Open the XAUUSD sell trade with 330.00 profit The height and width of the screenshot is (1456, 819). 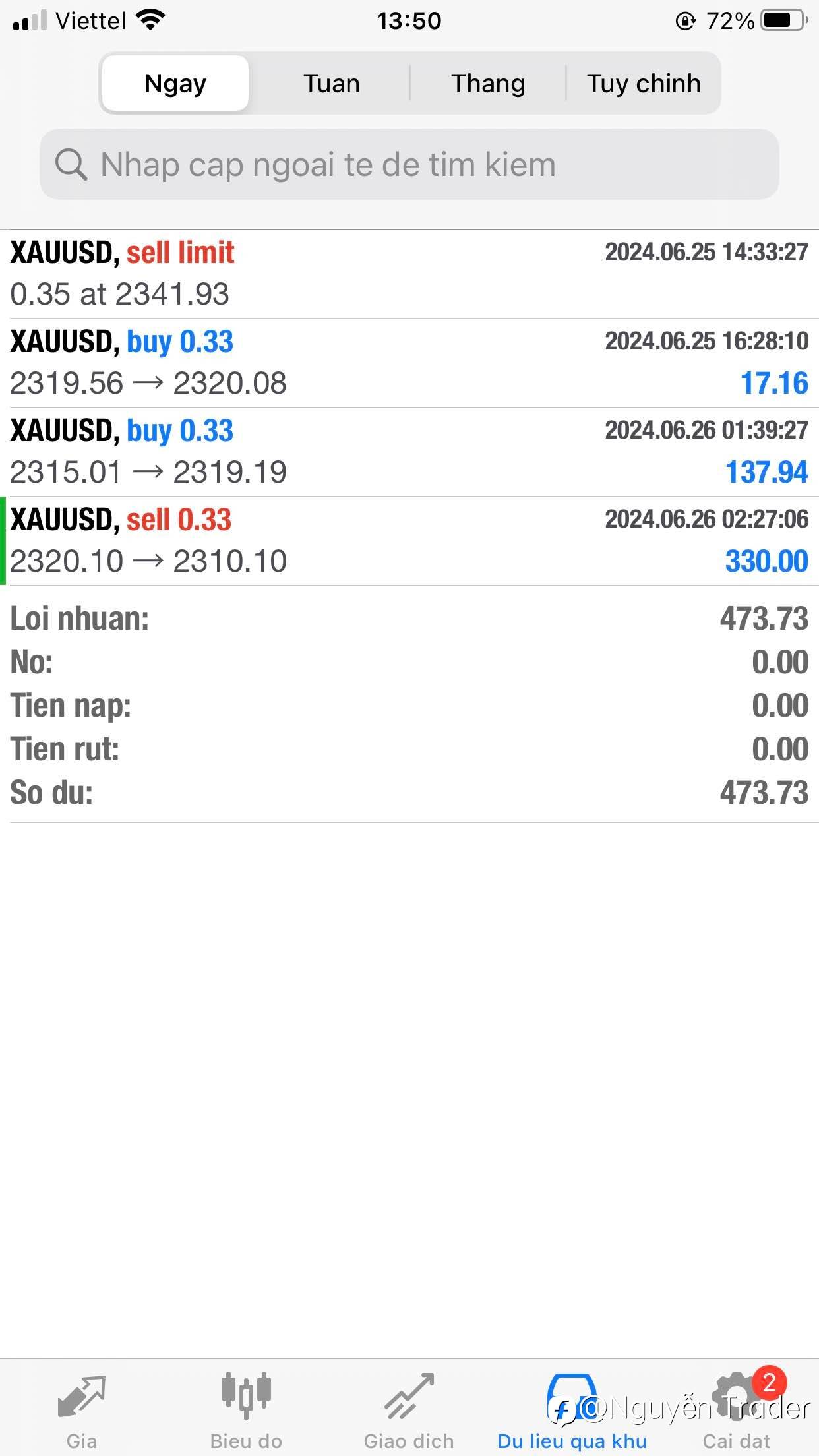(409, 541)
